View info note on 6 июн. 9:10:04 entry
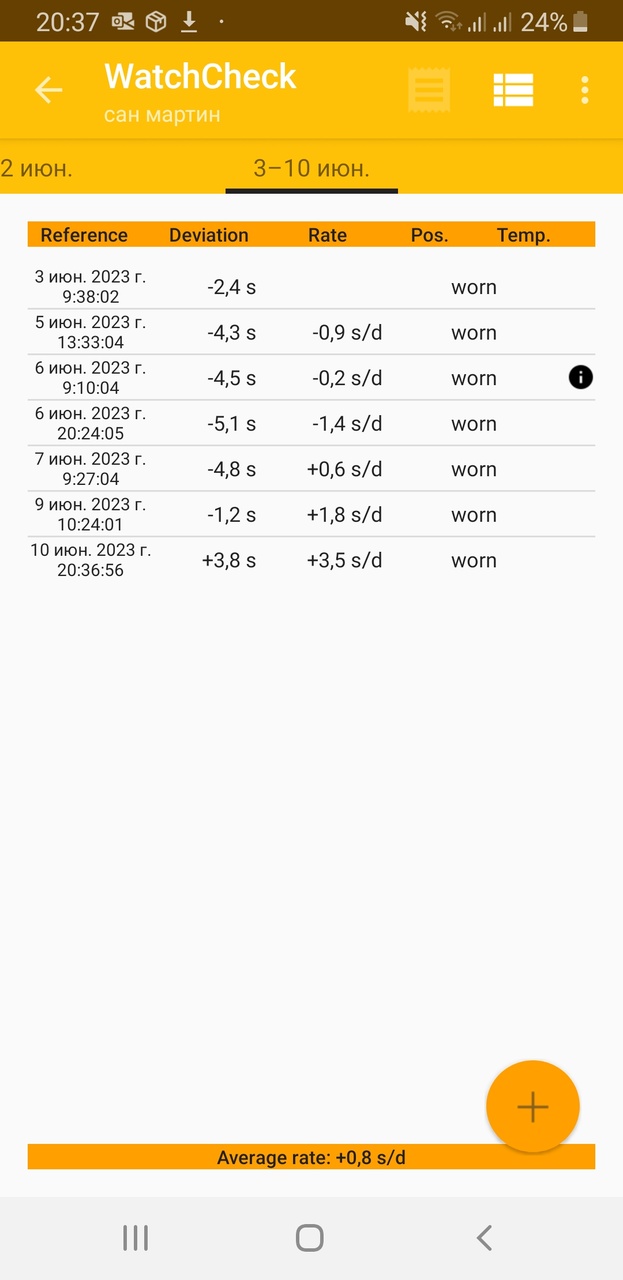The image size is (623, 1280). coord(580,377)
